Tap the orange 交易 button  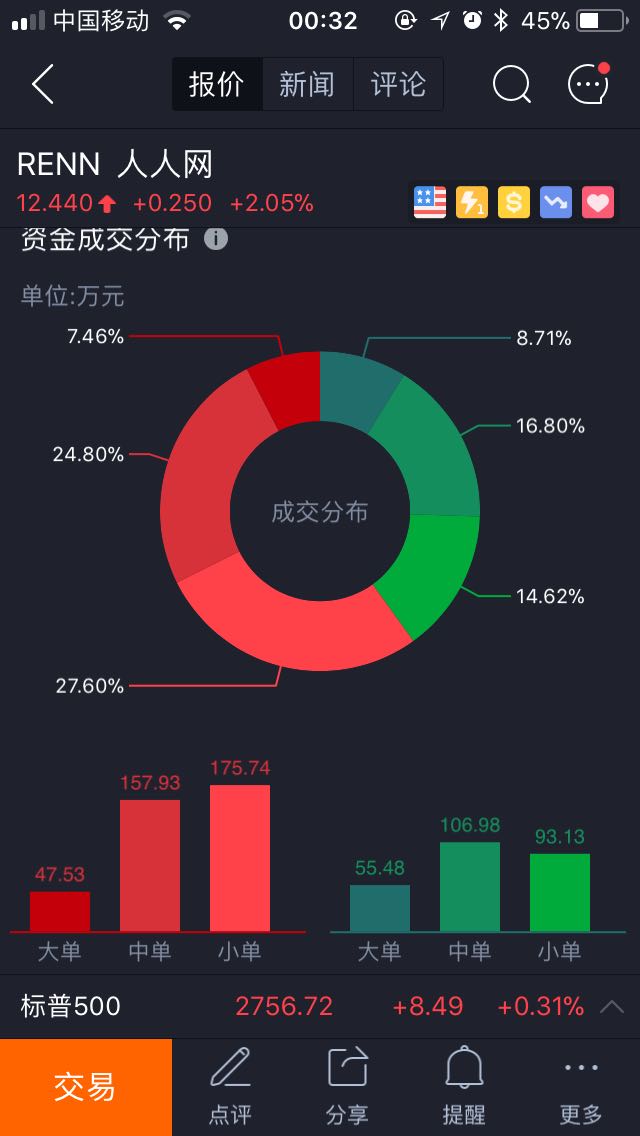tap(86, 1087)
